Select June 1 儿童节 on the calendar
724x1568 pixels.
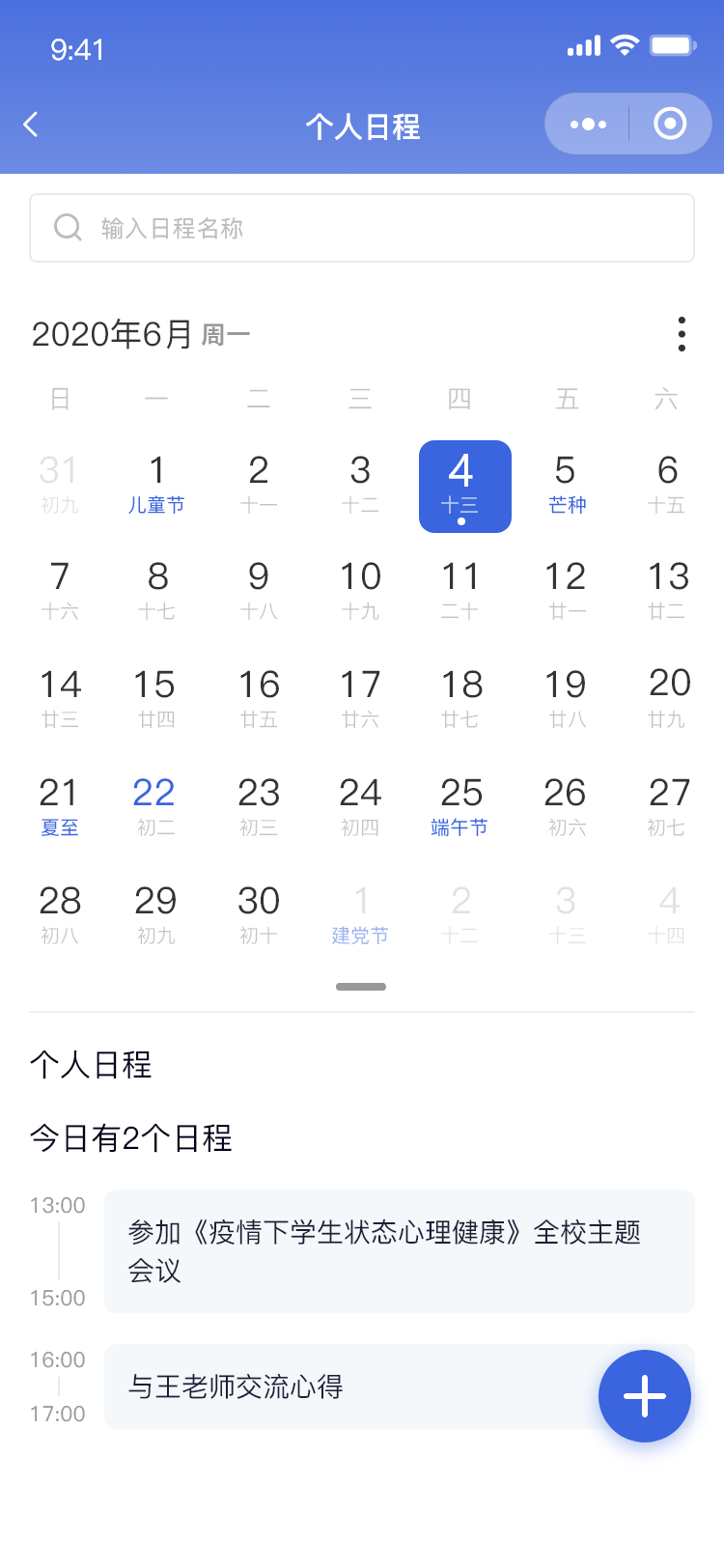click(156, 485)
